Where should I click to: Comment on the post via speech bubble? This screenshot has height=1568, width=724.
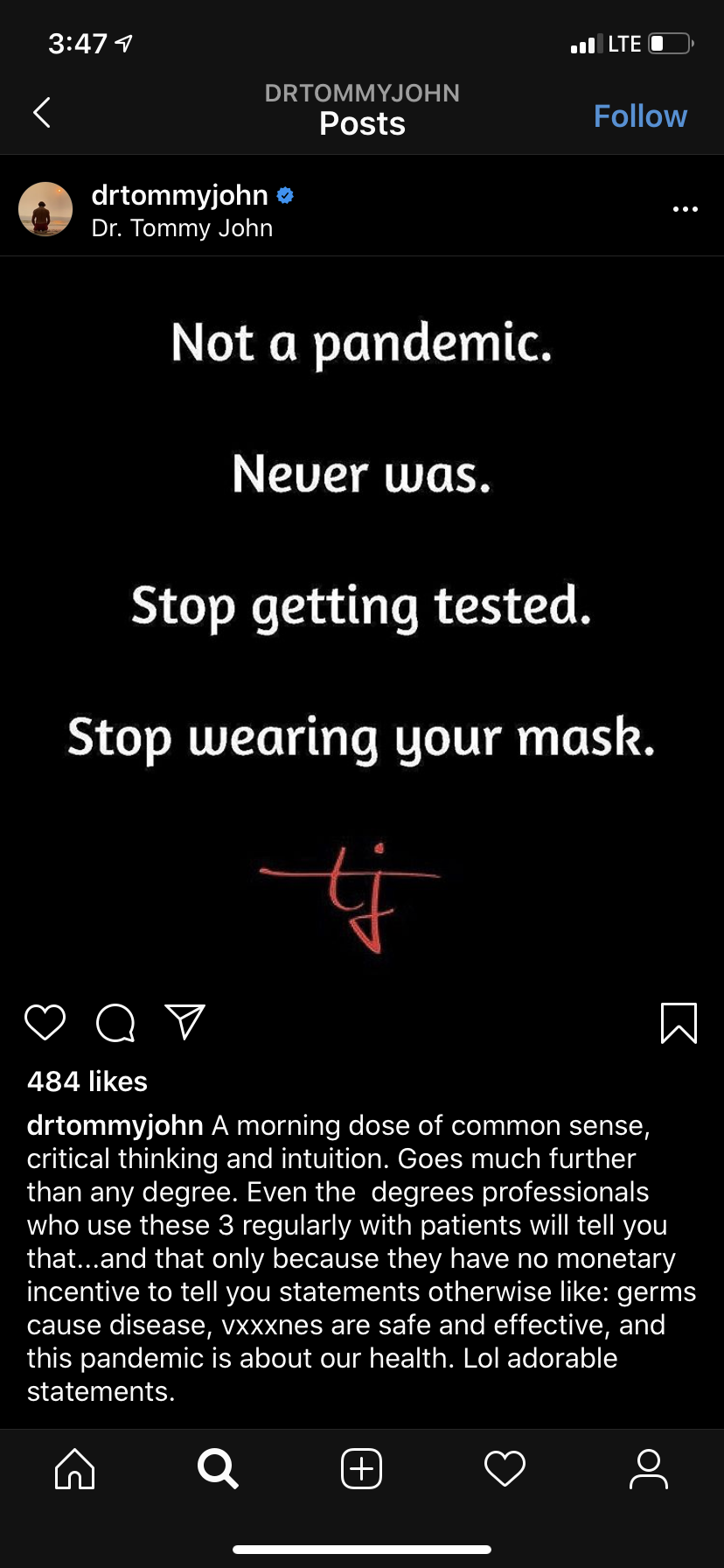pyautogui.click(x=115, y=1022)
